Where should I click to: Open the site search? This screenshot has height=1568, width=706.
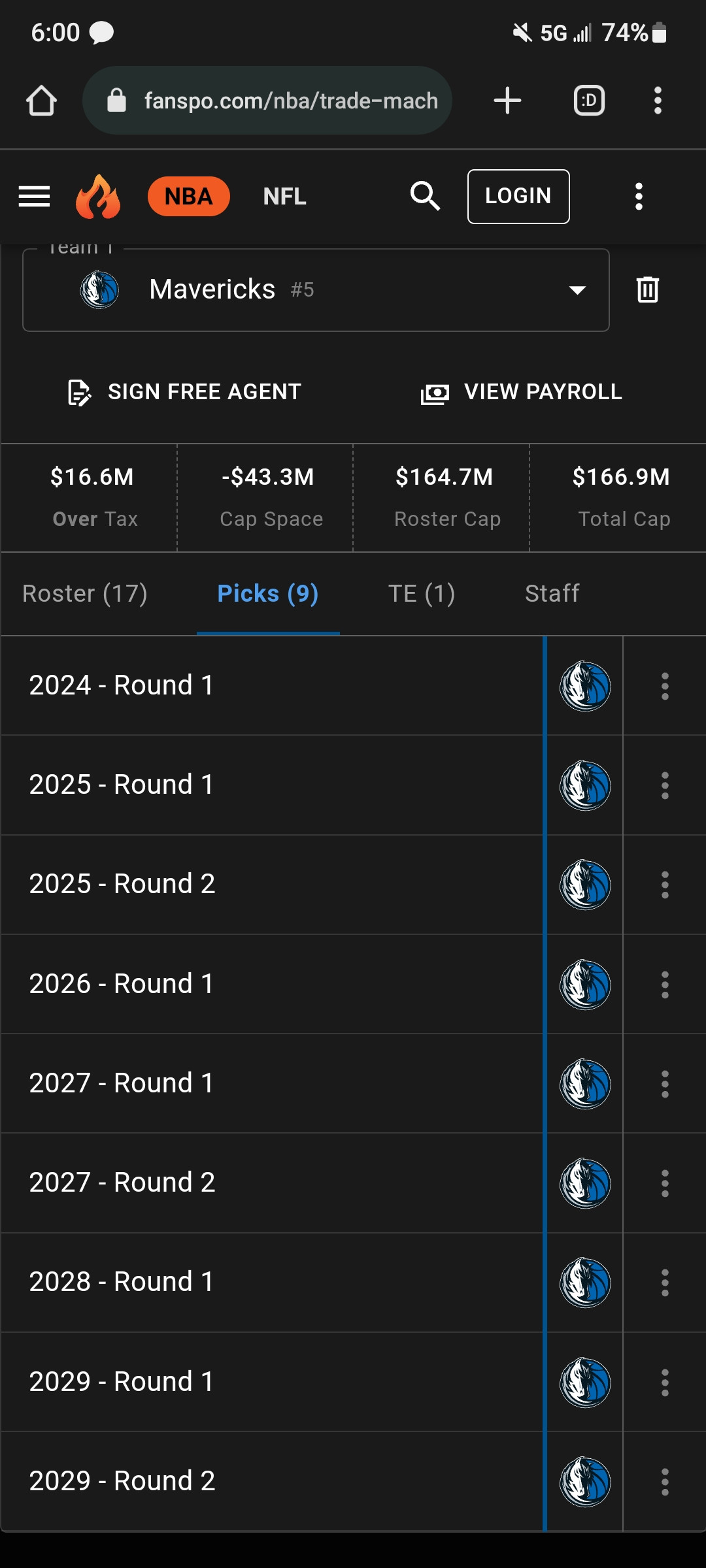(x=425, y=196)
